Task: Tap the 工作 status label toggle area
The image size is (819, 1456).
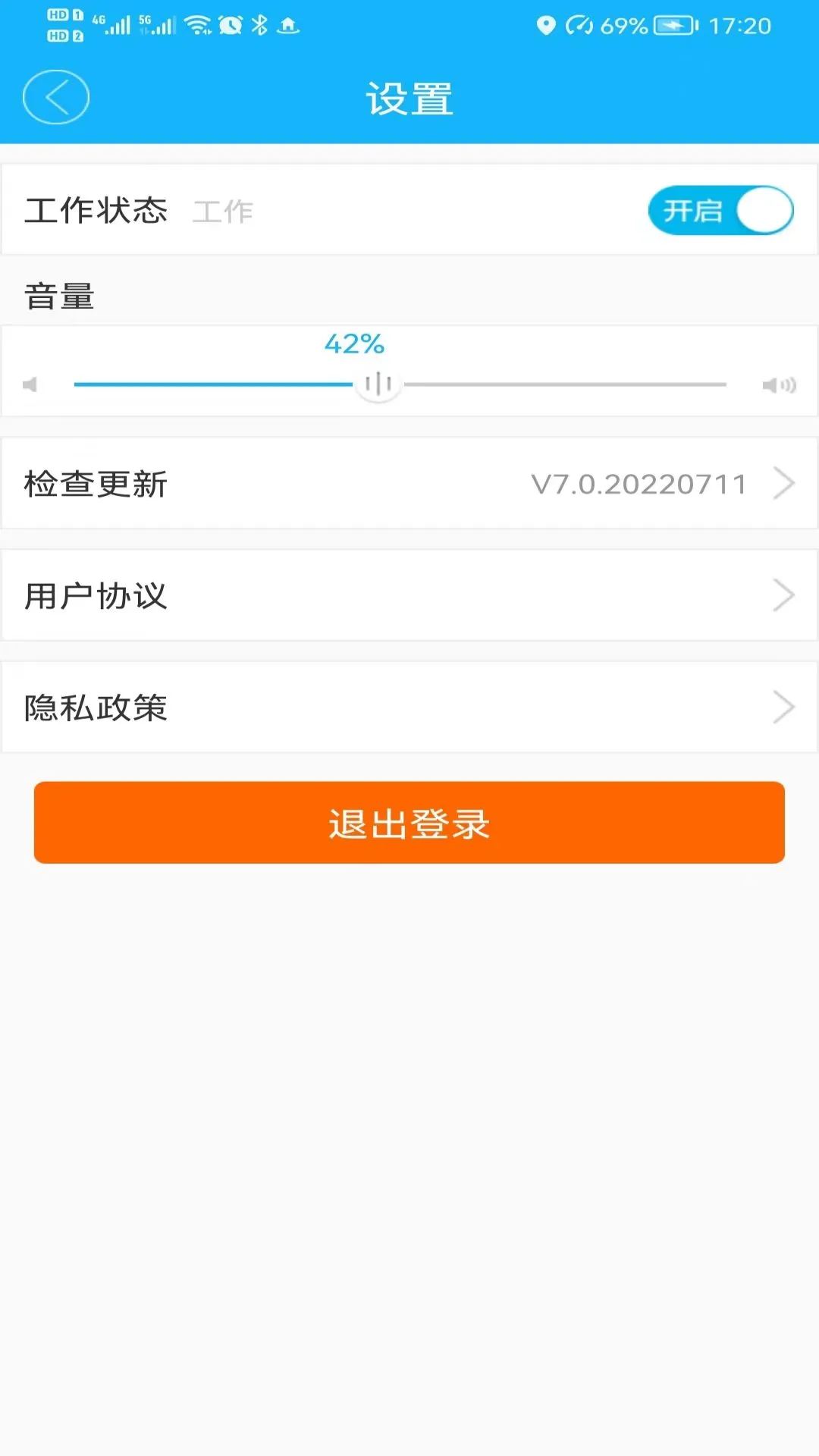Action: (223, 211)
